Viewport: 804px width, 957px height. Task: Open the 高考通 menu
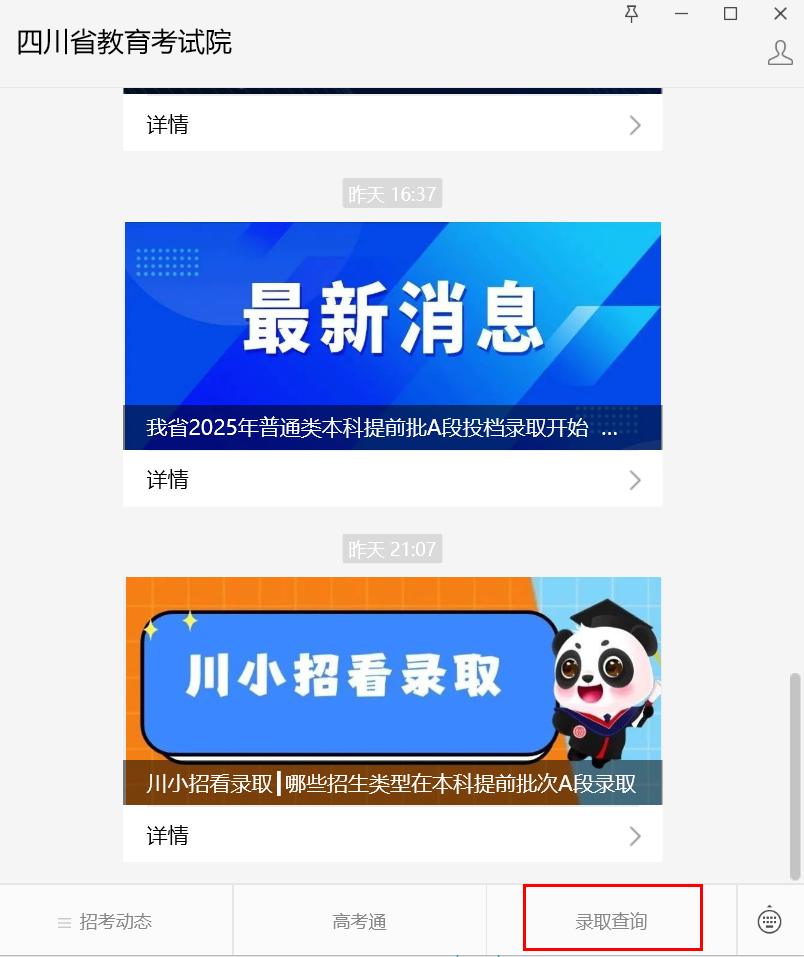360,921
